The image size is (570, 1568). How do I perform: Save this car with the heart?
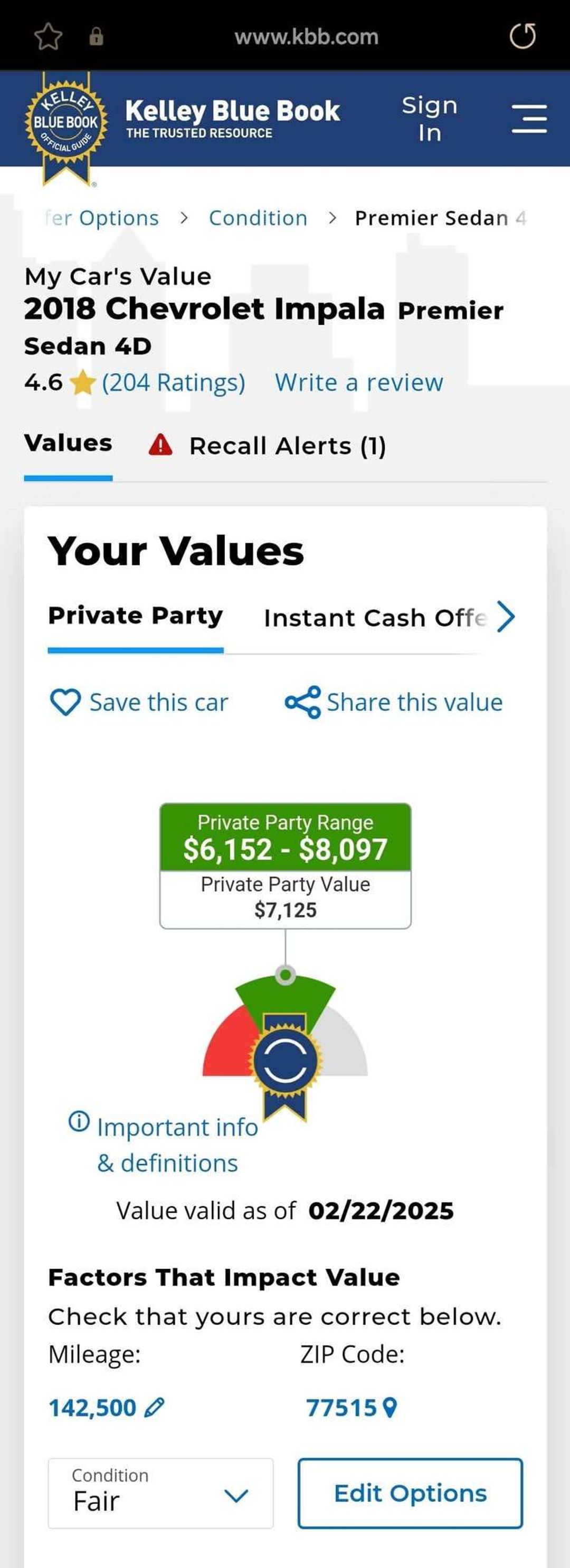click(x=139, y=703)
